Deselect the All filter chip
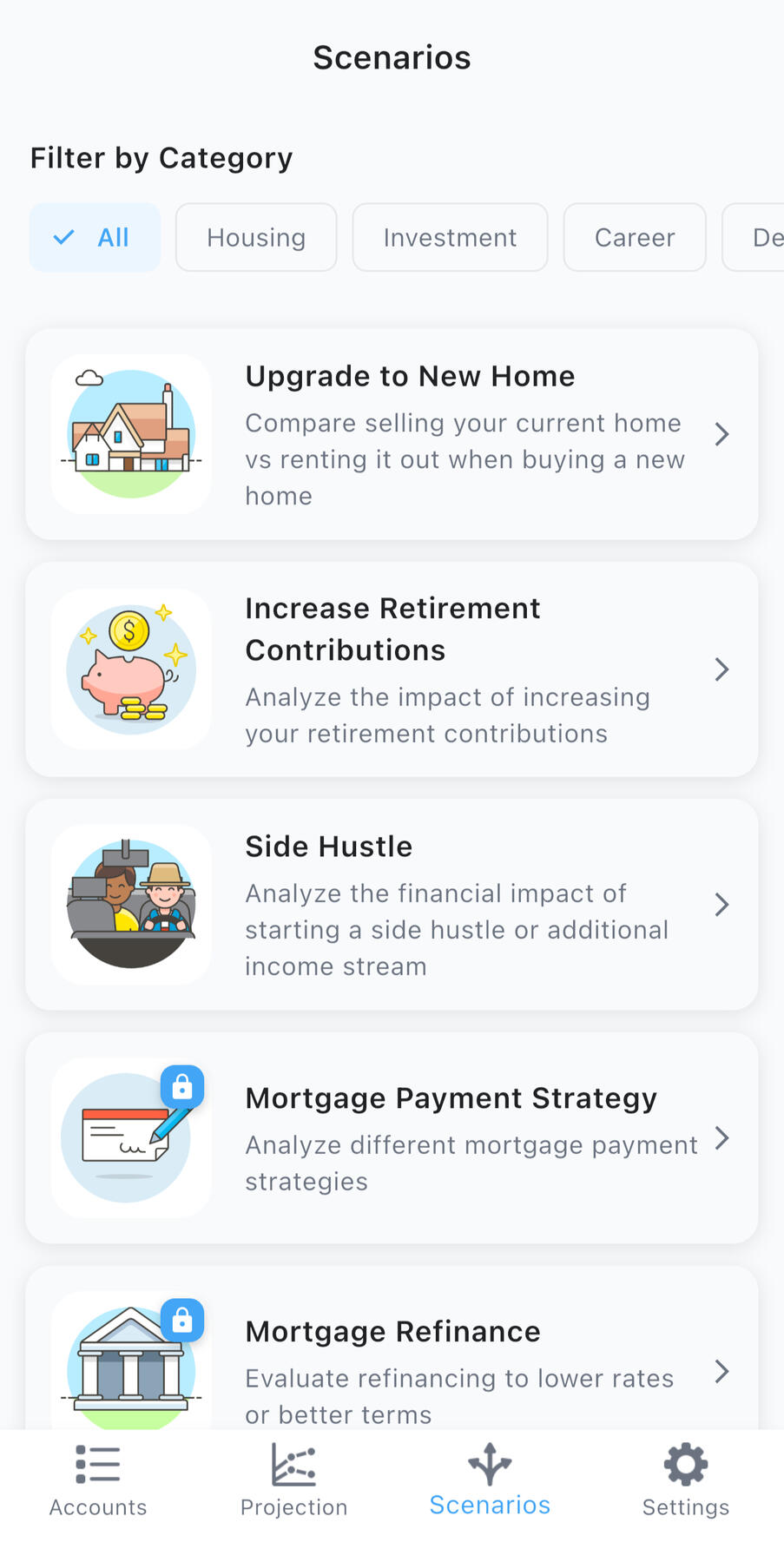784x1562 pixels. pyautogui.click(x=95, y=236)
